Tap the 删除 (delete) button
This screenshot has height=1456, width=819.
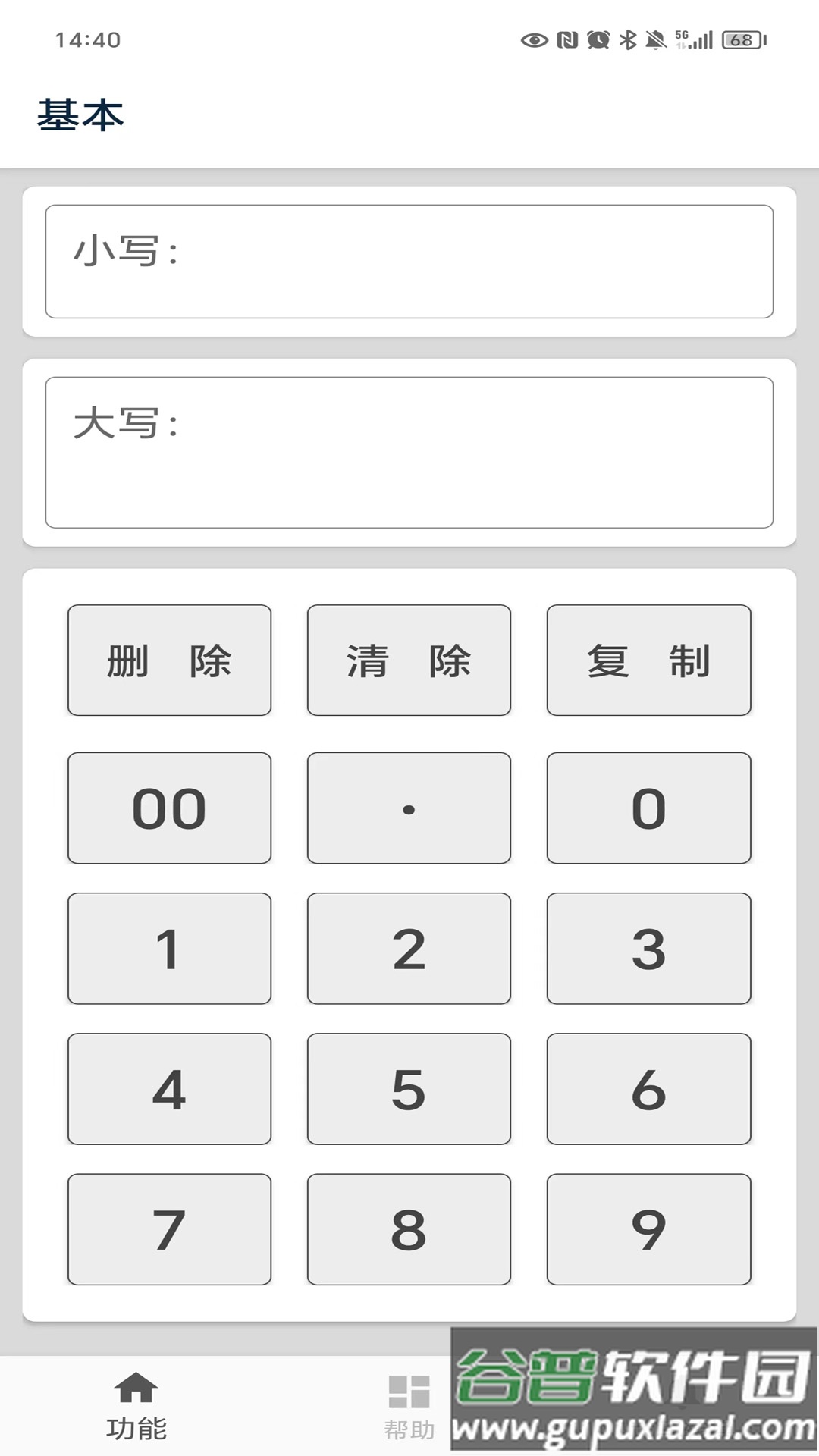(169, 660)
